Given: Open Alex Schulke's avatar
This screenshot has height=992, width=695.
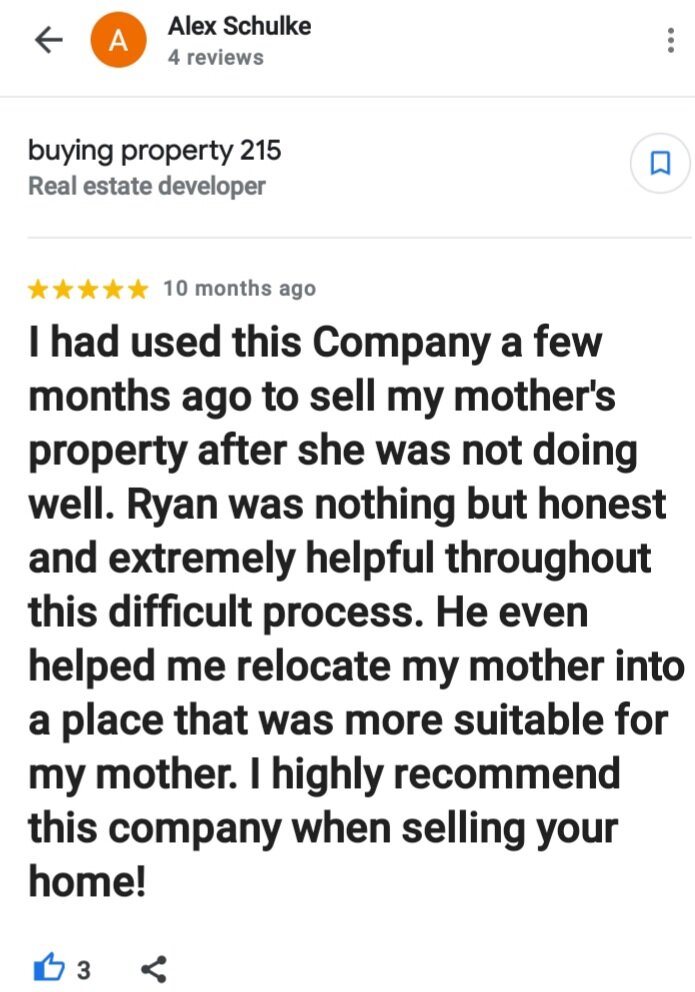Looking at the screenshot, I should coord(118,41).
